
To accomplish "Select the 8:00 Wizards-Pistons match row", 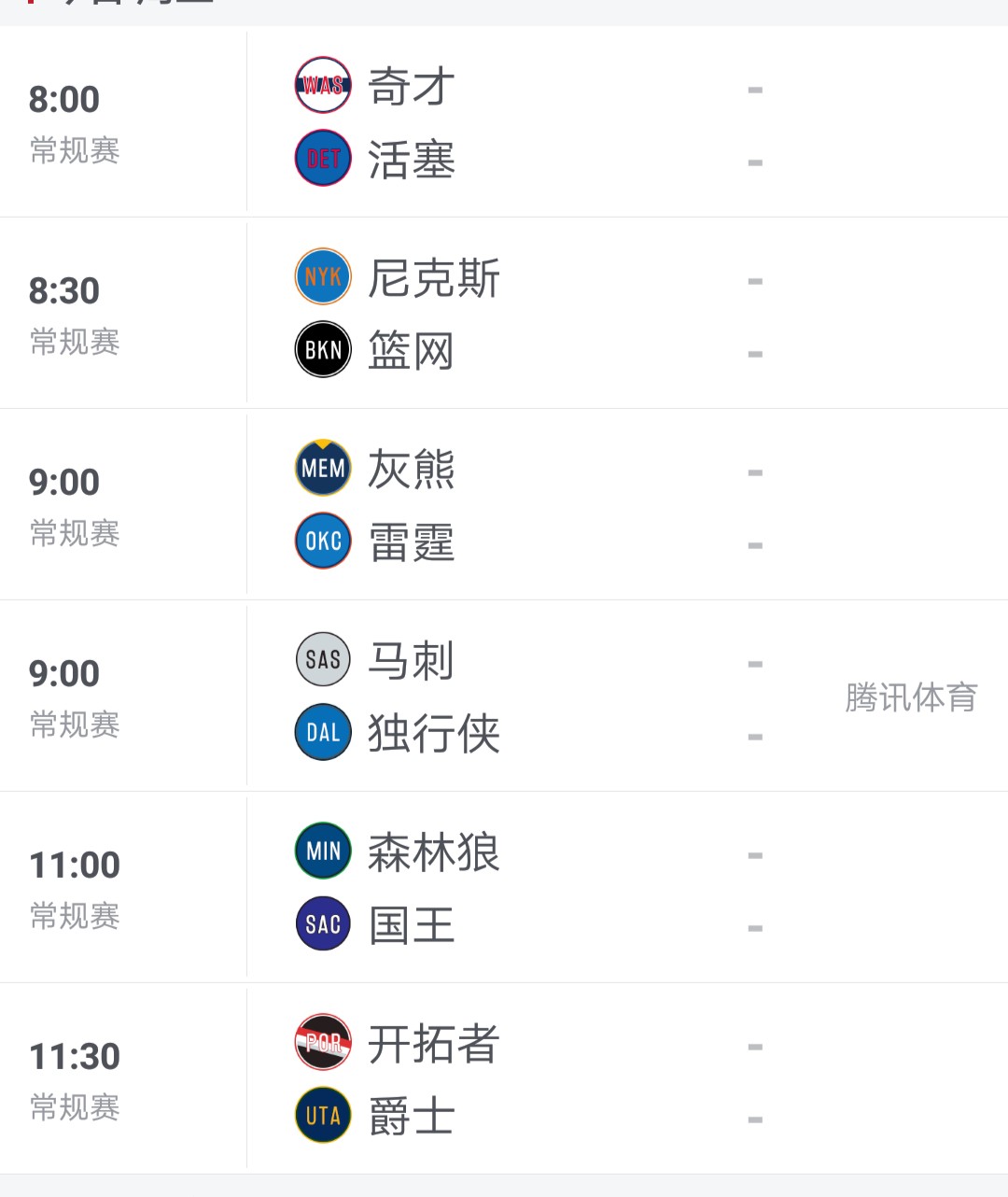I will 504,122.
